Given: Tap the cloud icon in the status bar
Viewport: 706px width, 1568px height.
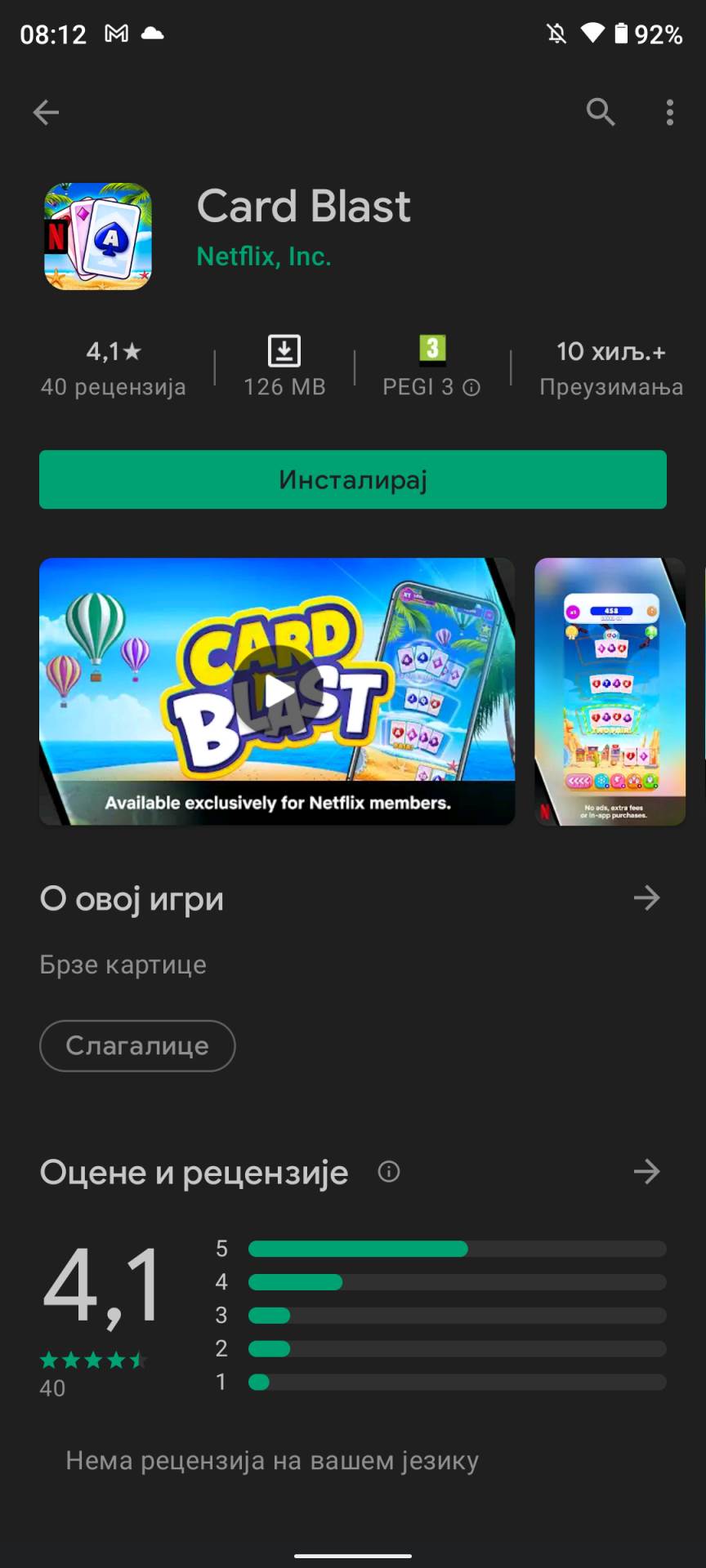Looking at the screenshot, I should click(151, 33).
